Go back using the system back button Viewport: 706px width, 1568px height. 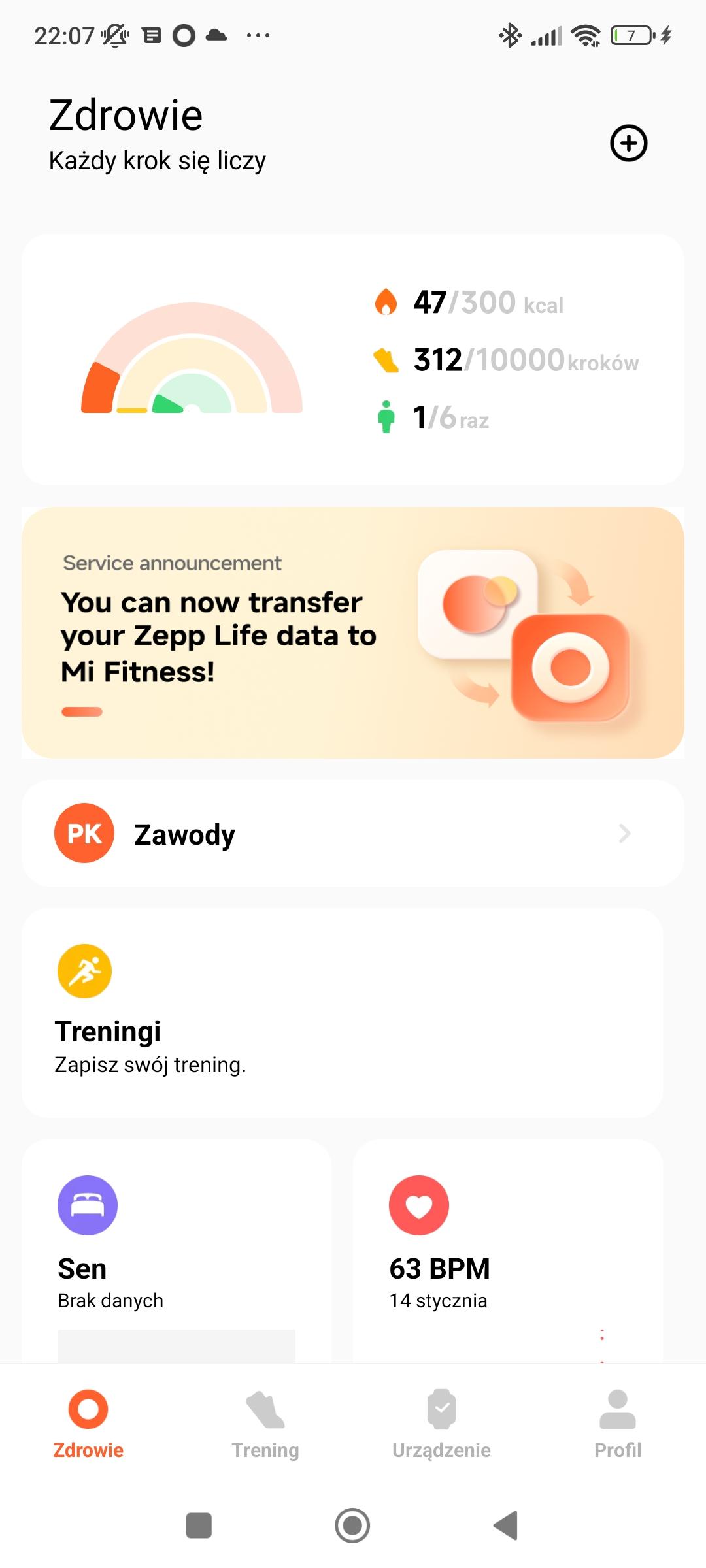pyautogui.click(x=505, y=1526)
